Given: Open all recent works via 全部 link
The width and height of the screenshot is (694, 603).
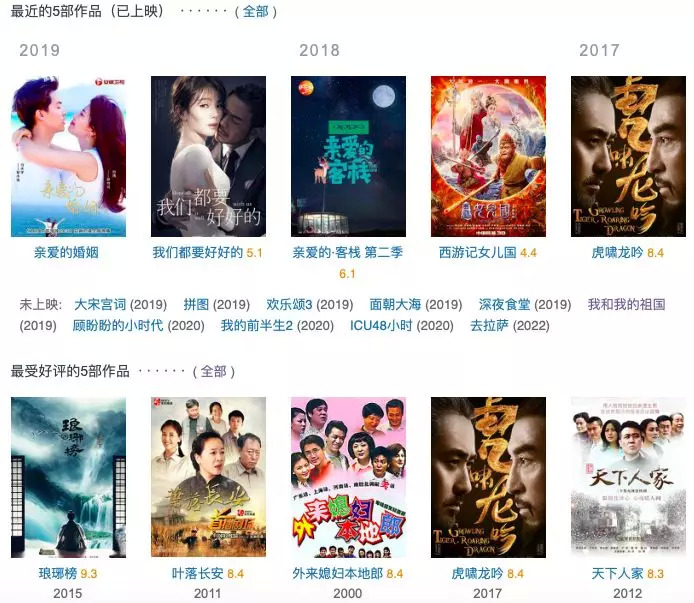Looking at the screenshot, I should (255, 12).
